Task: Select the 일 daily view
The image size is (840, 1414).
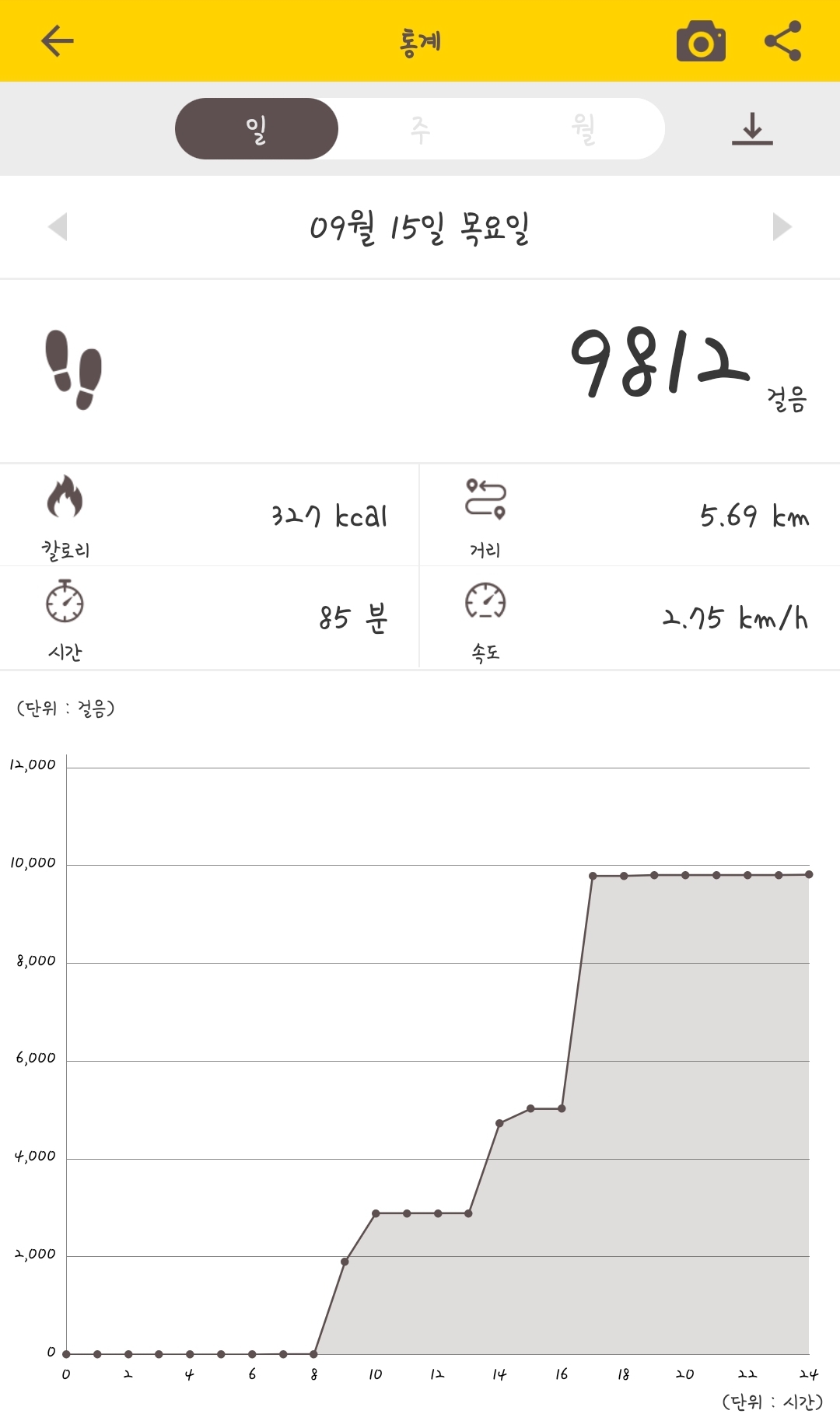Action: coord(257,129)
